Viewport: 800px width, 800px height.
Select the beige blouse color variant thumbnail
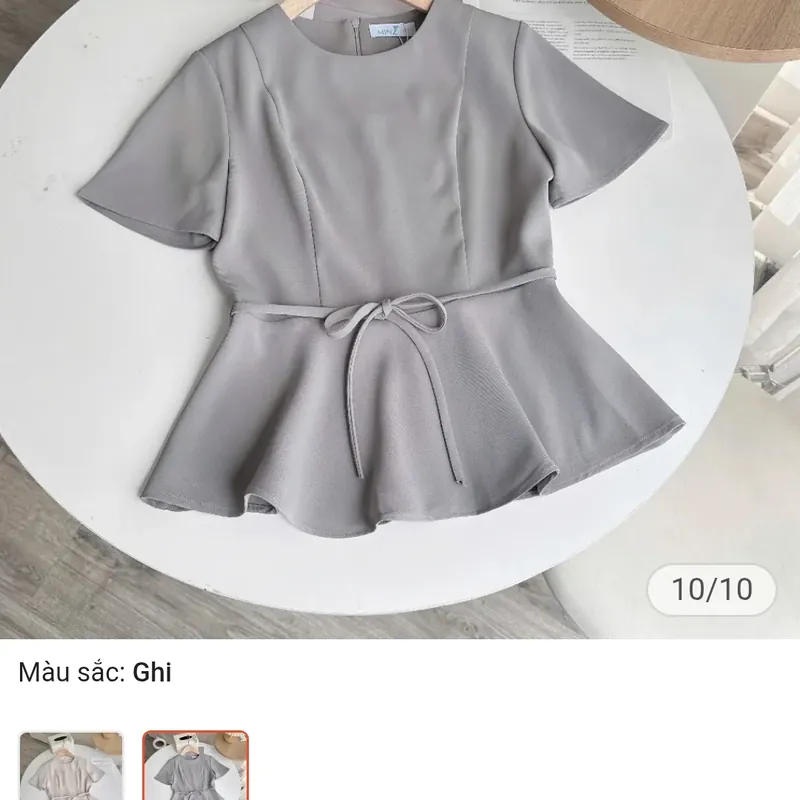pyautogui.click(x=72, y=768)
